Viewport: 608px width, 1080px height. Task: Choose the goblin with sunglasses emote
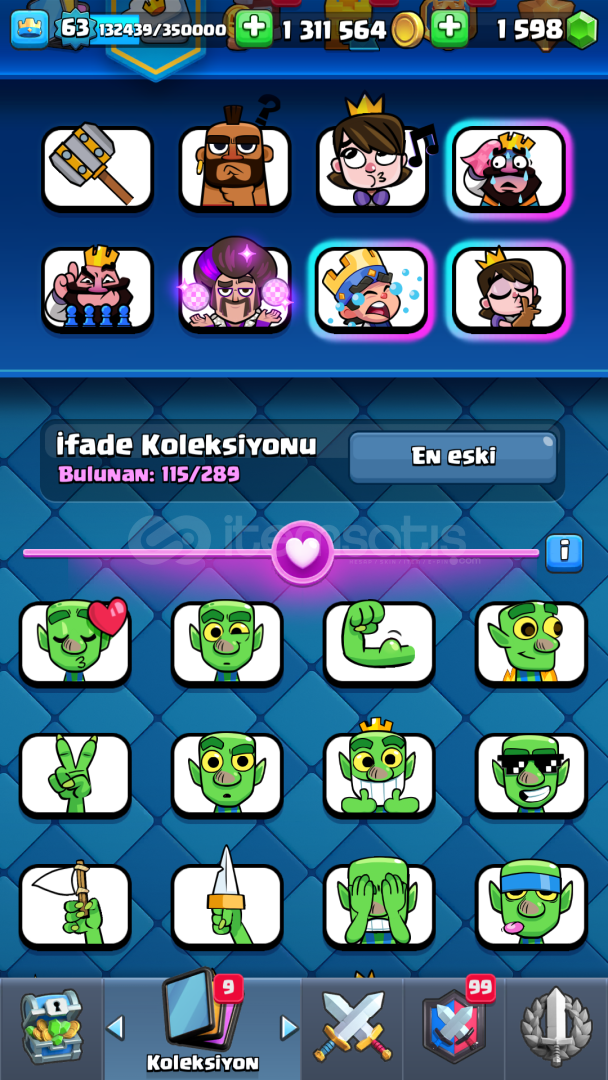point(531,775)
